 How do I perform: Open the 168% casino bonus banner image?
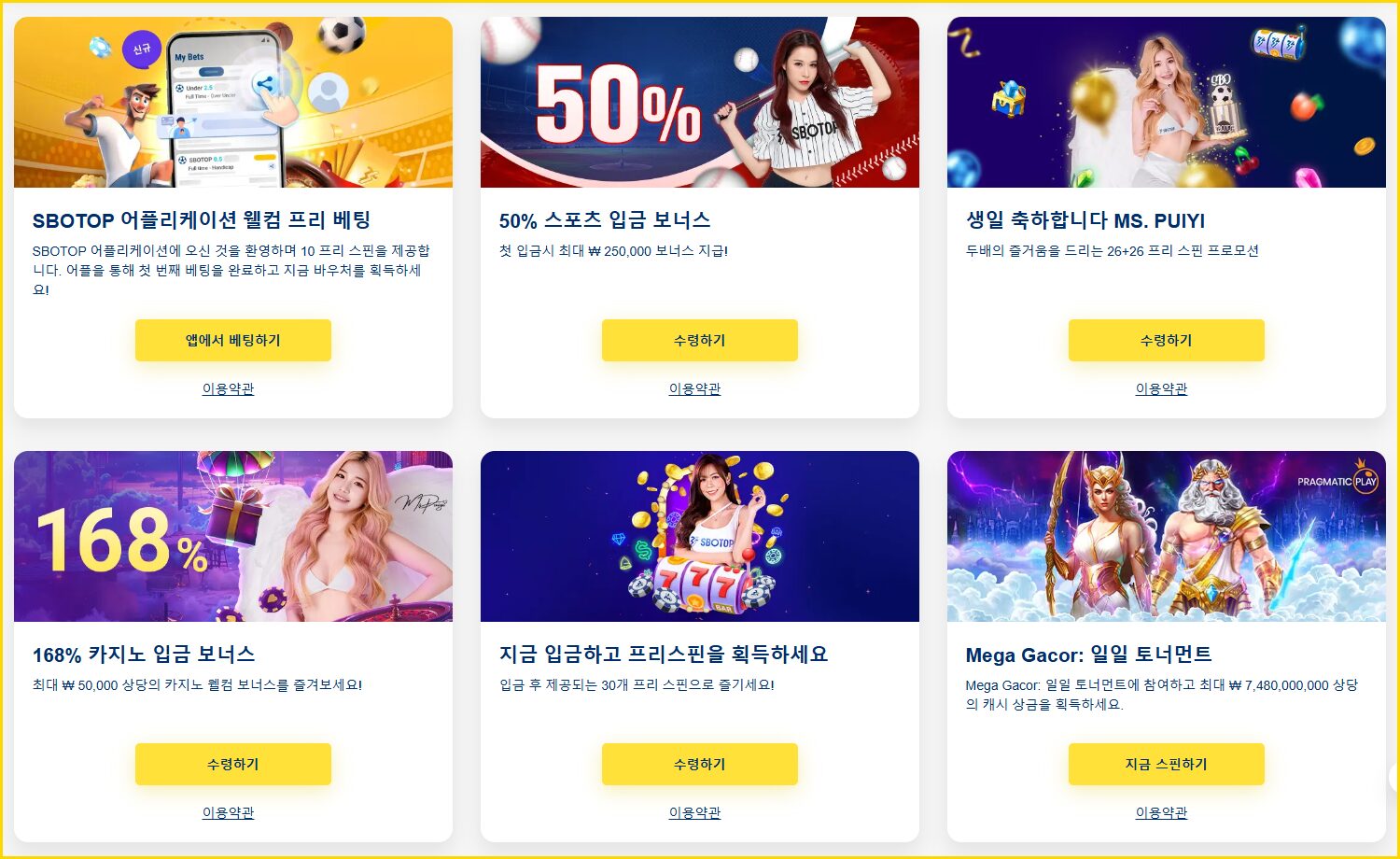(x=232, y=537)
